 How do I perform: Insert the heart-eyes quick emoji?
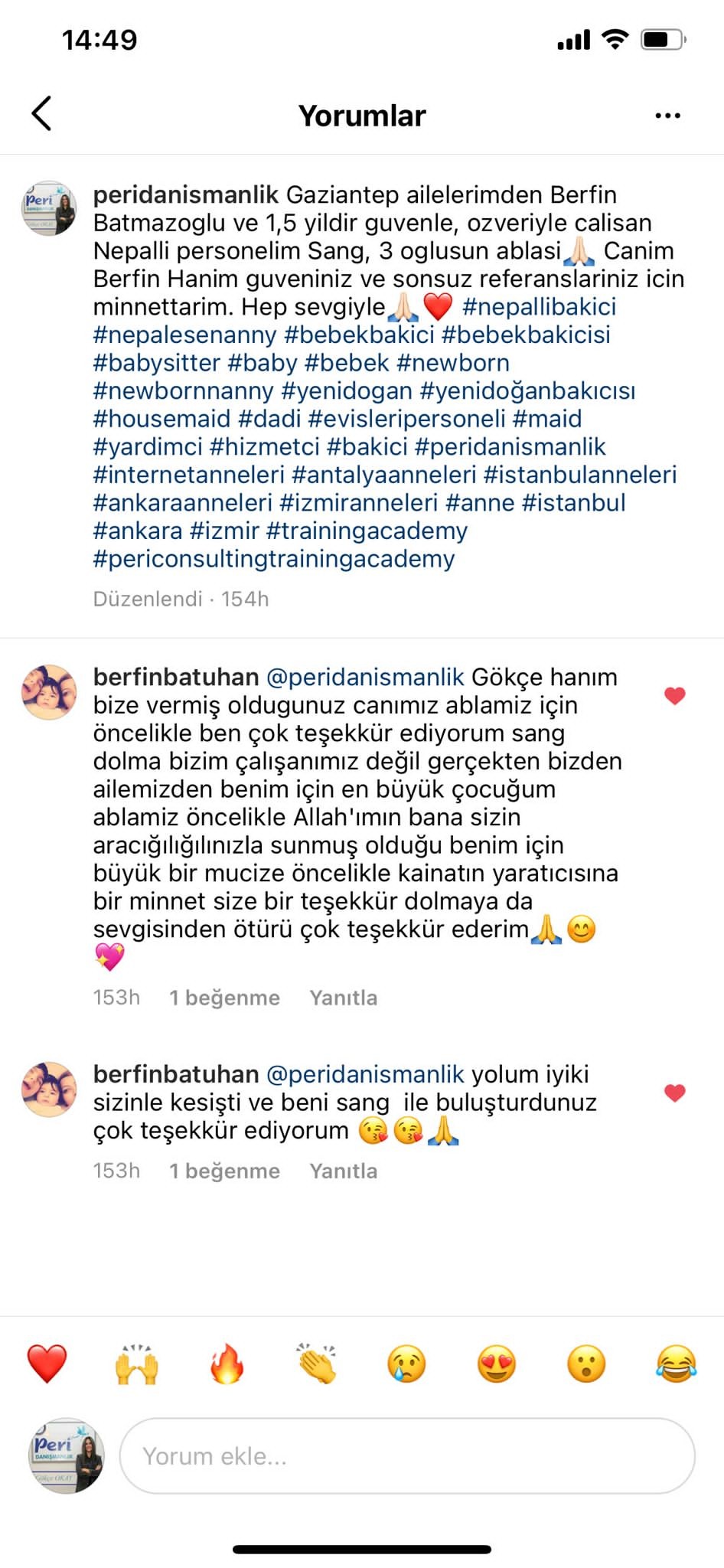tap(497, 1364)
